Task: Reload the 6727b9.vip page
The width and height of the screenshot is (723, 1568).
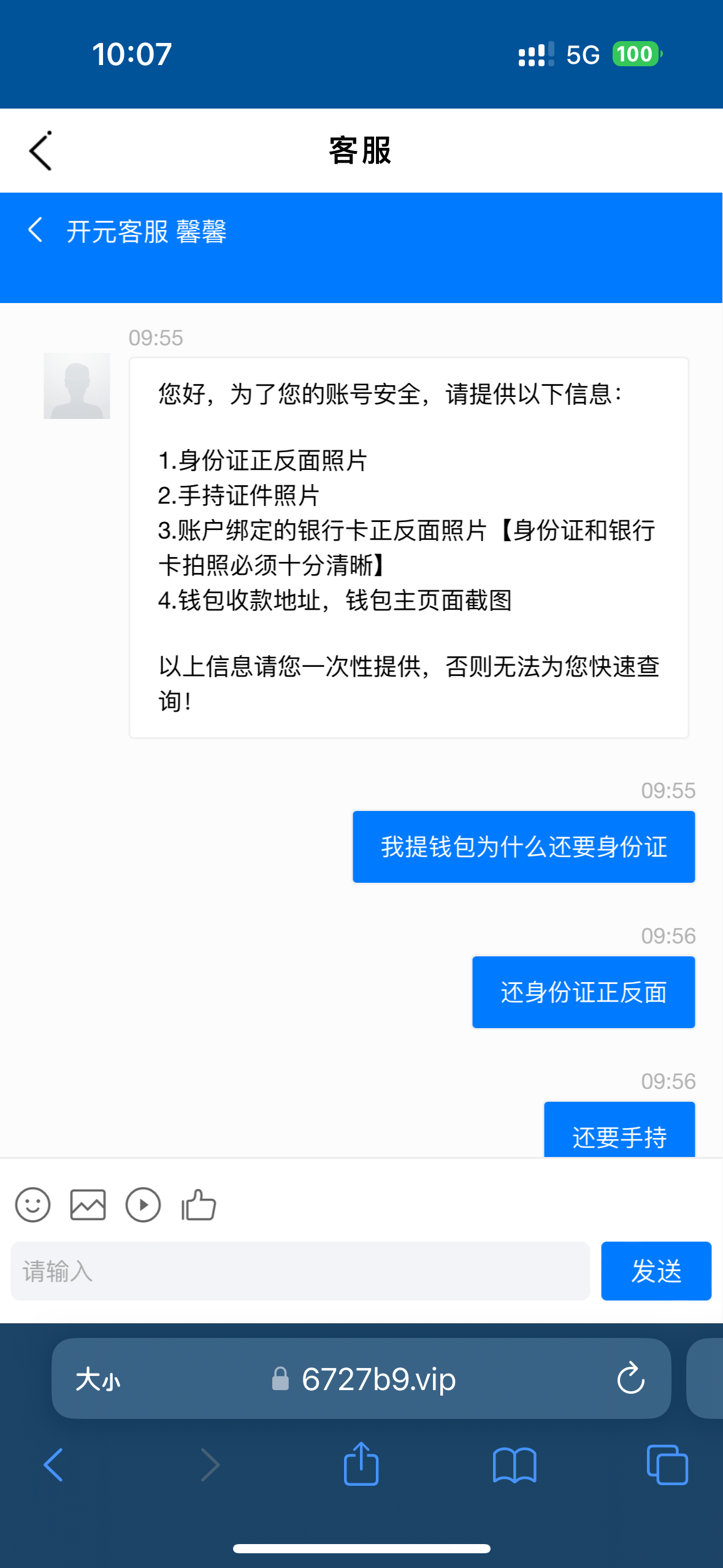Action: pyautogui.click(x=630, y=1379)
